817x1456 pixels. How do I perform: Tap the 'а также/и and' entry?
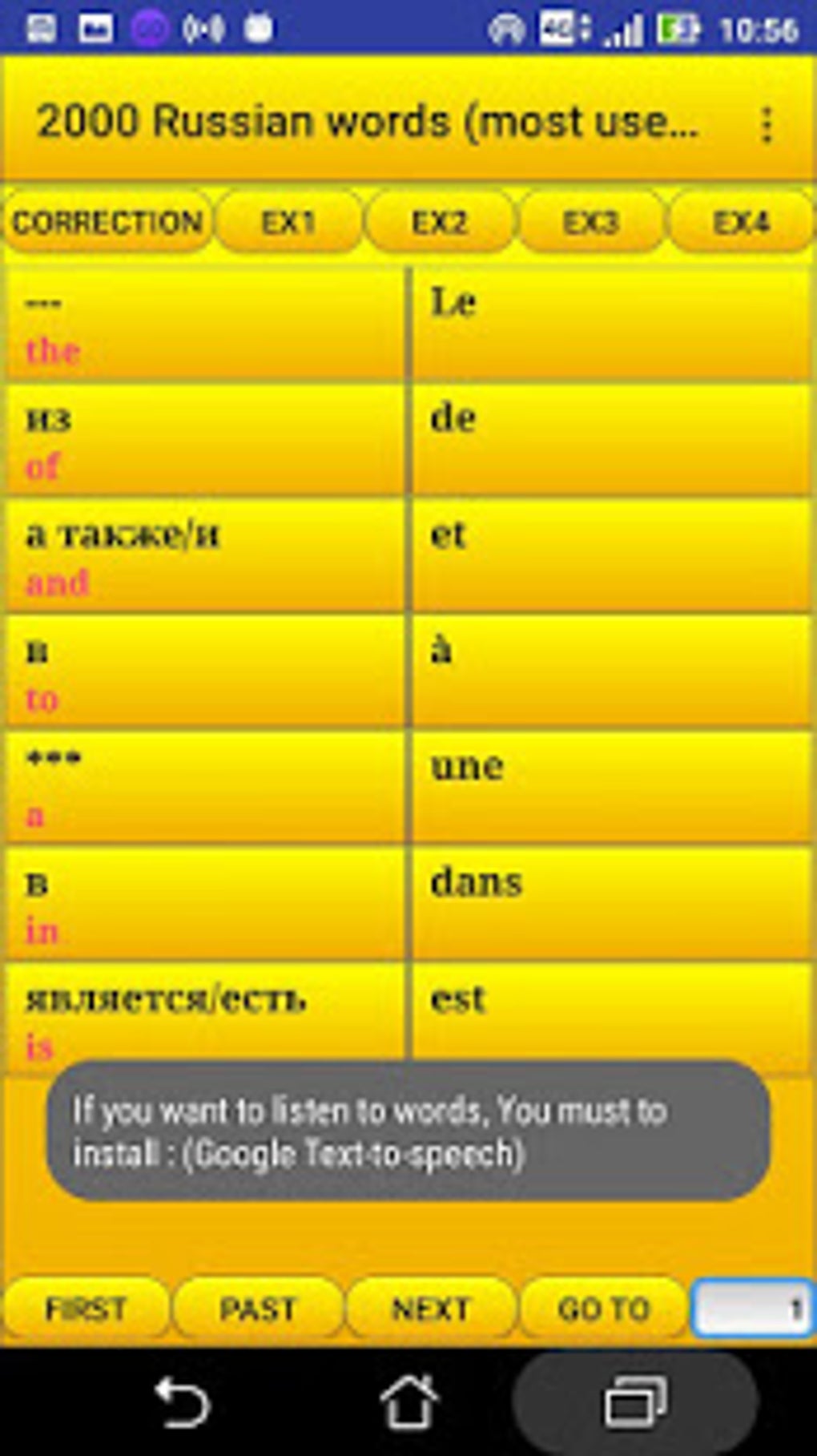(204, 555)
